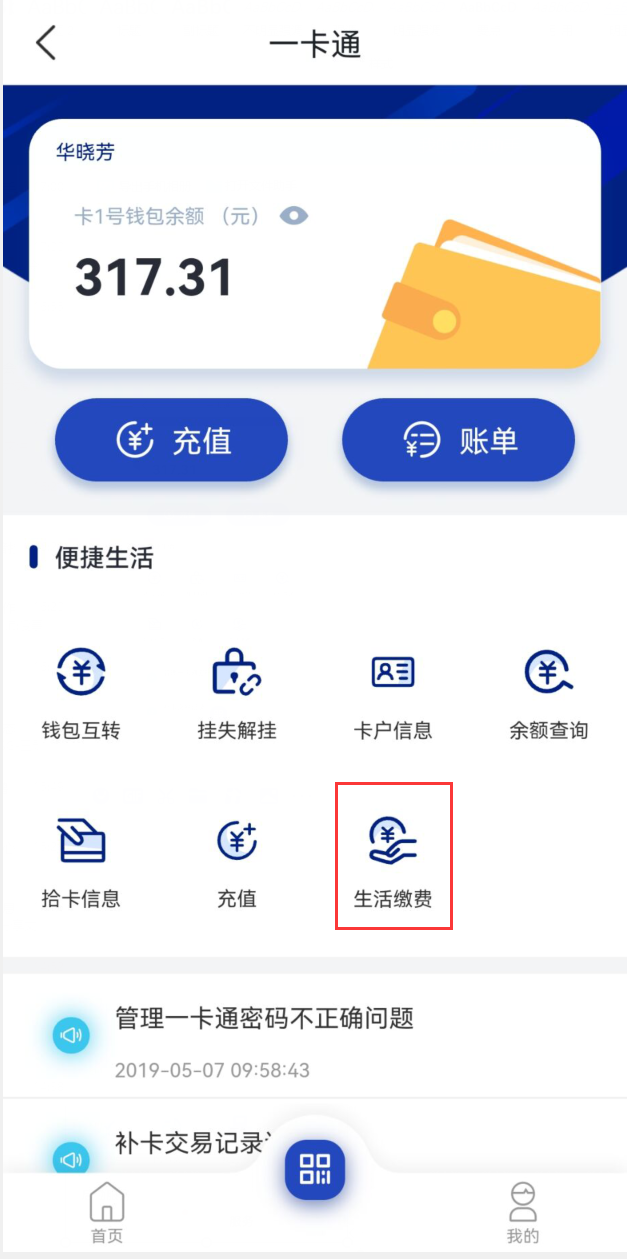The height and width of the screenshot is (1259, 627).
Task: Select 充值 in the 便捷生活 grid
Action: pos(237,861)
